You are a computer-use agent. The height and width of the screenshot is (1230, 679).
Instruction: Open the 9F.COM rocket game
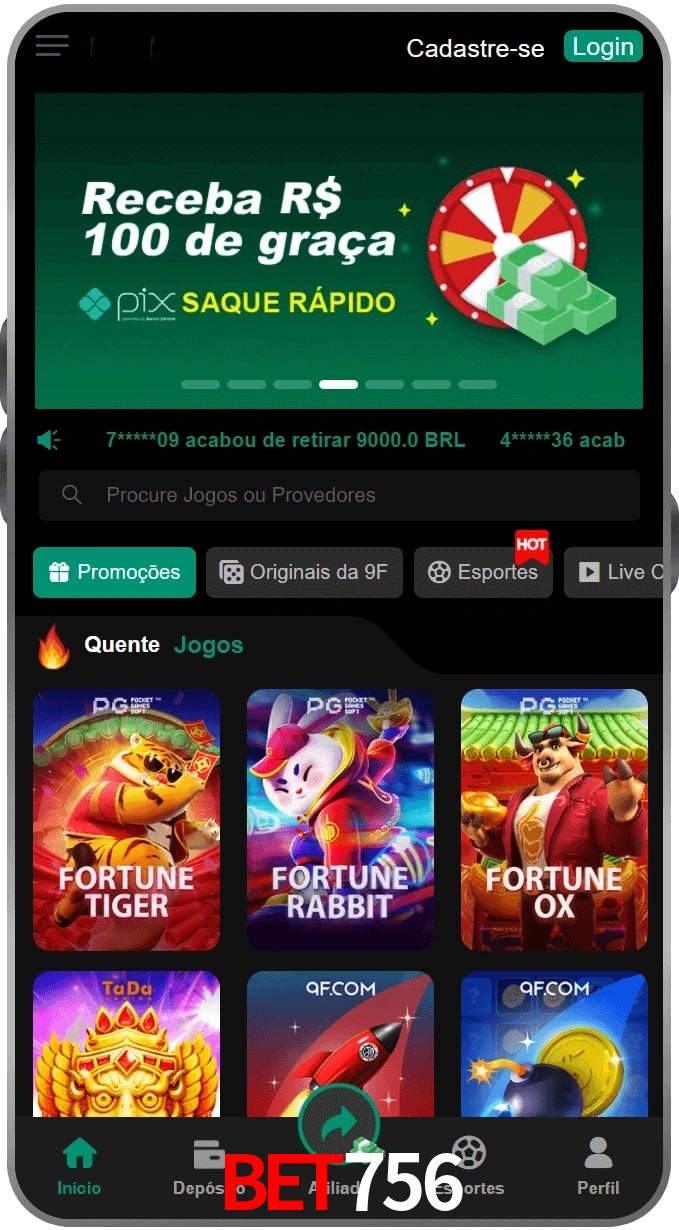click(340, 1043)
